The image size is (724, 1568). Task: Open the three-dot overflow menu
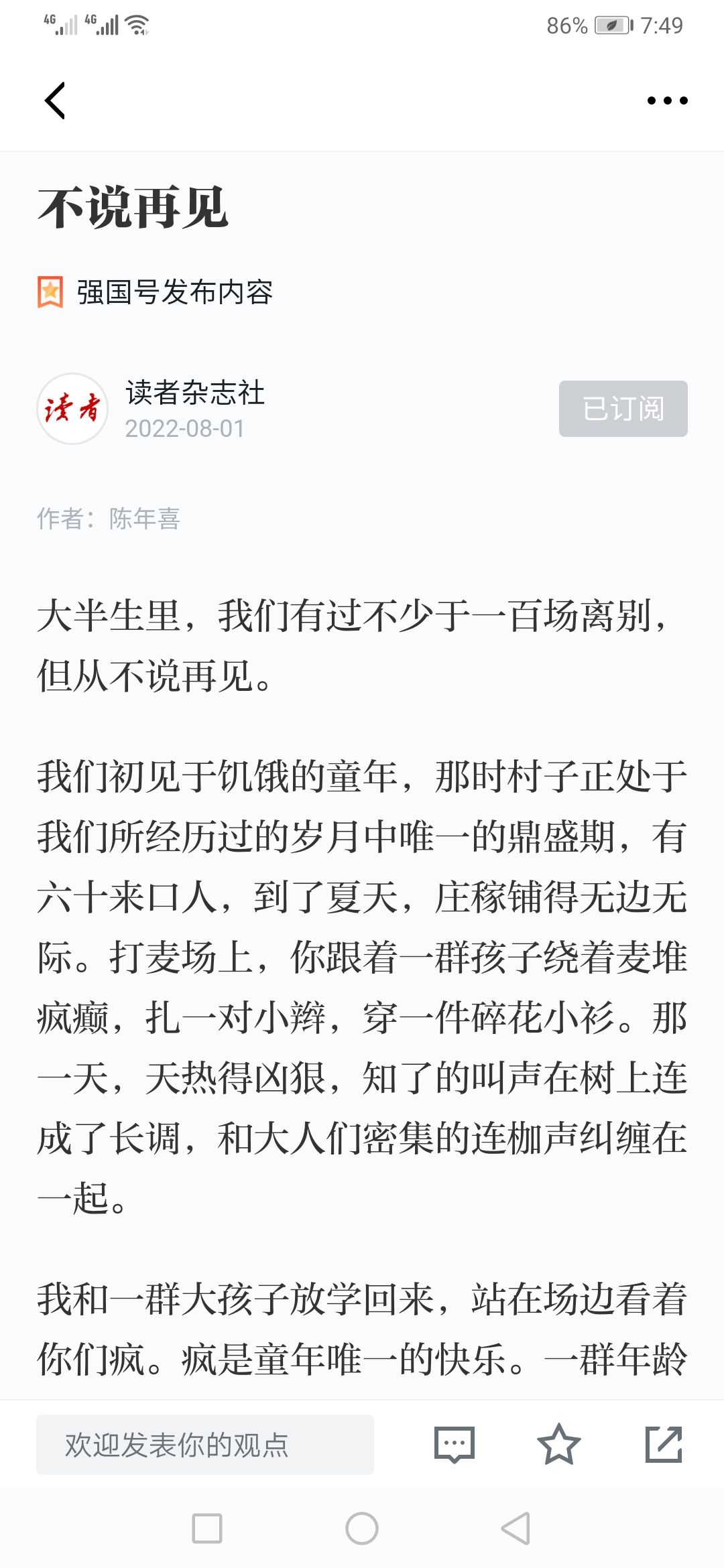tap(667, 101)
